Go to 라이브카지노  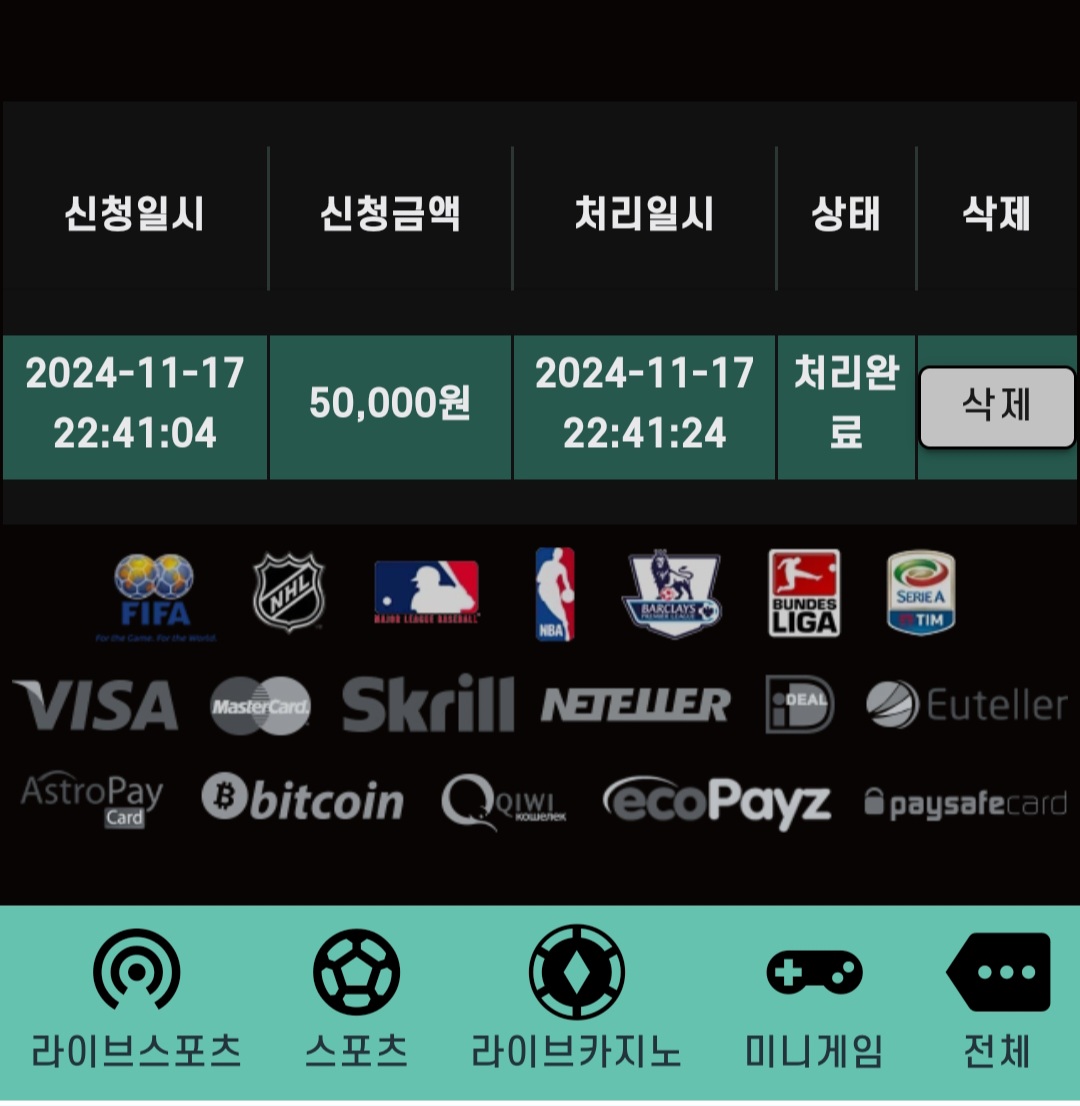point(576,1000)
